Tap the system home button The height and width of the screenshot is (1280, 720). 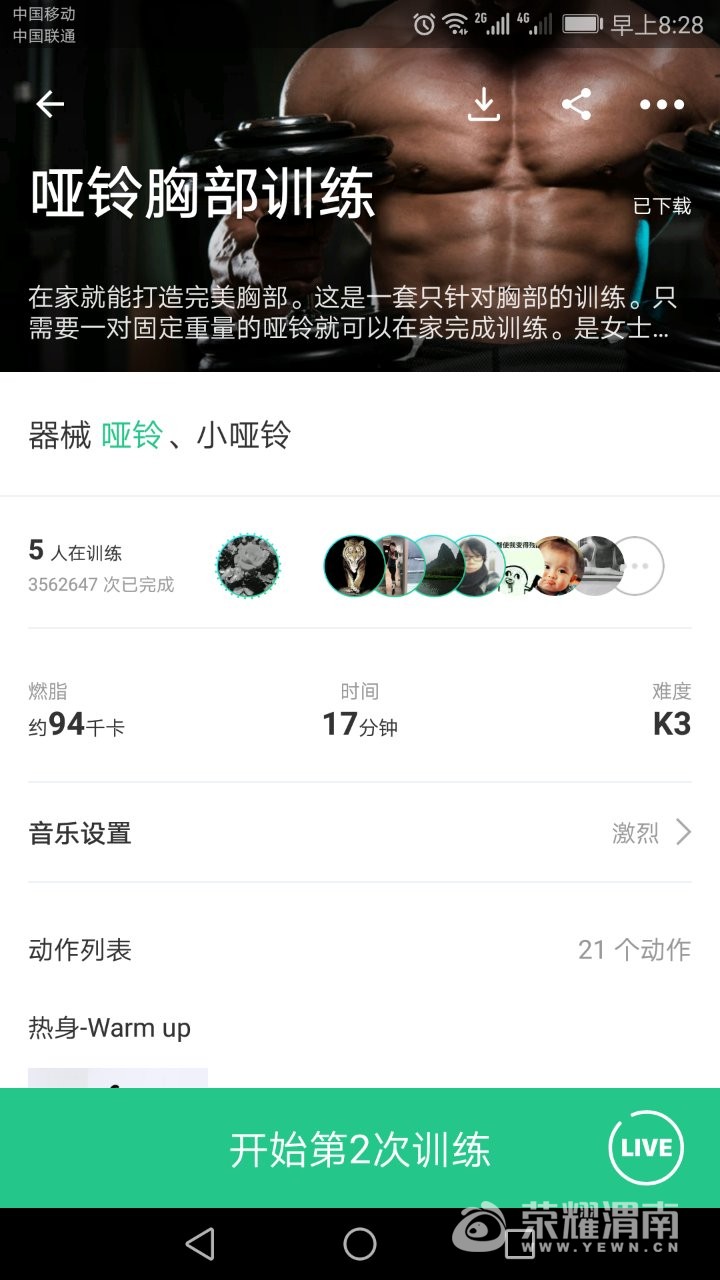(x=360, y=1244)
